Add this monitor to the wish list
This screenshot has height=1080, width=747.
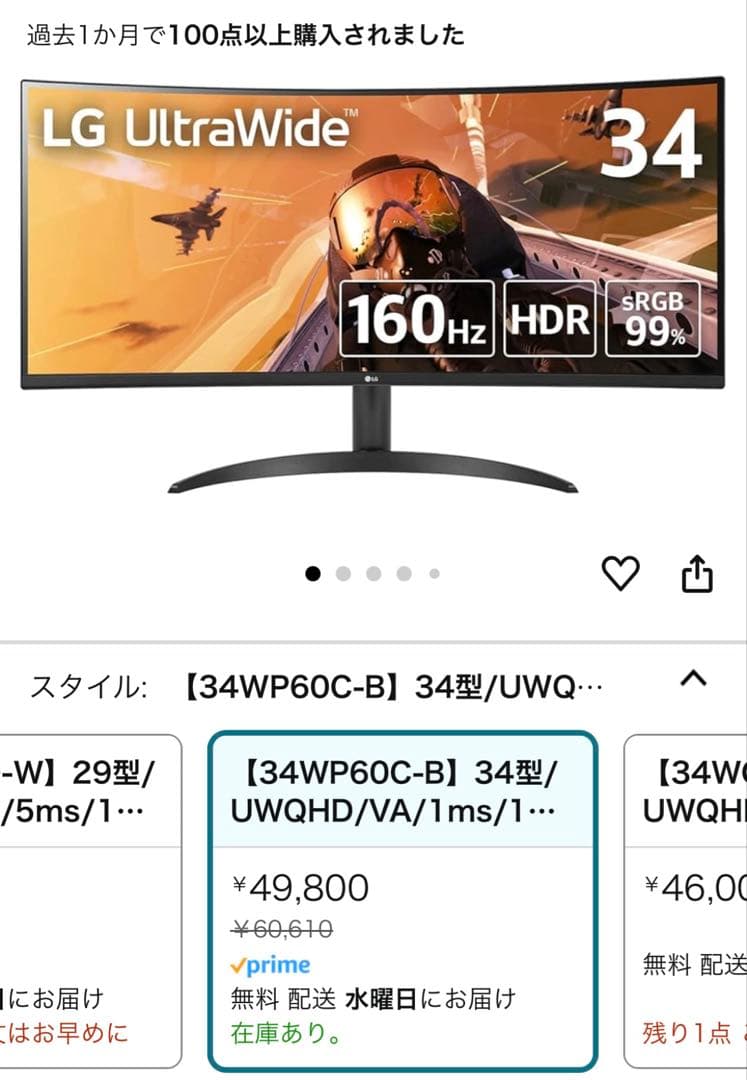[x=620, y=573]
